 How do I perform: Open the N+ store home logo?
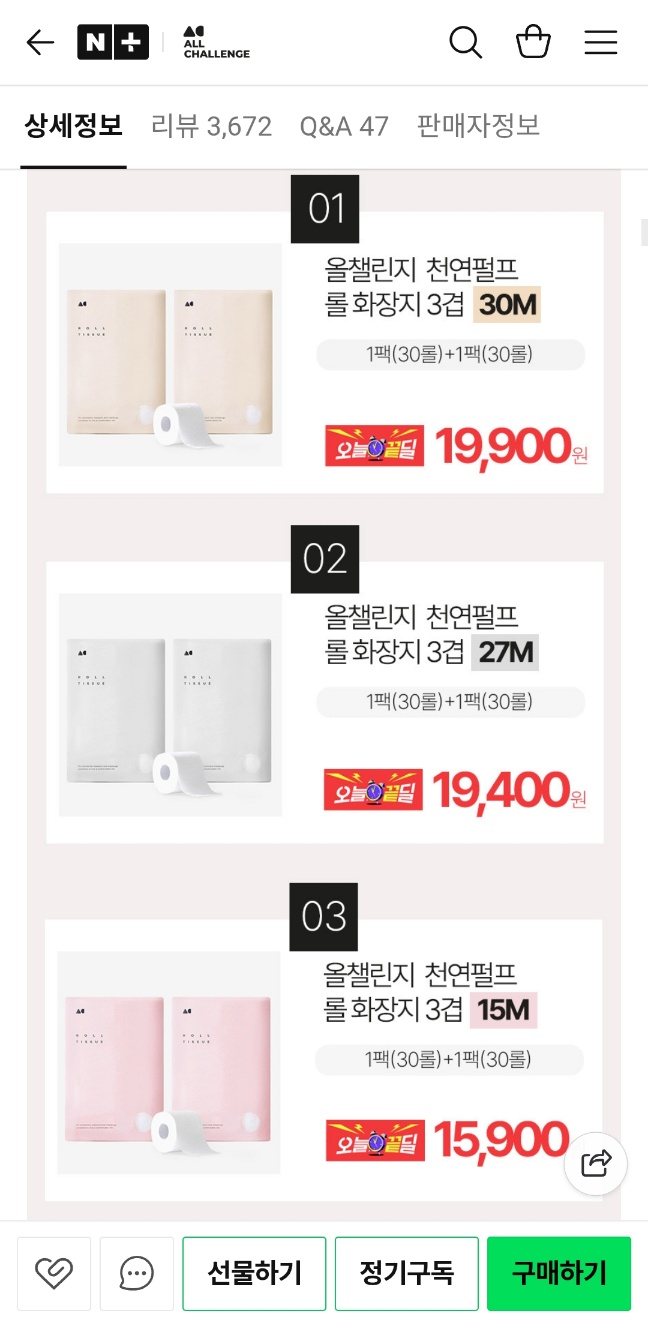pos(113,42)
